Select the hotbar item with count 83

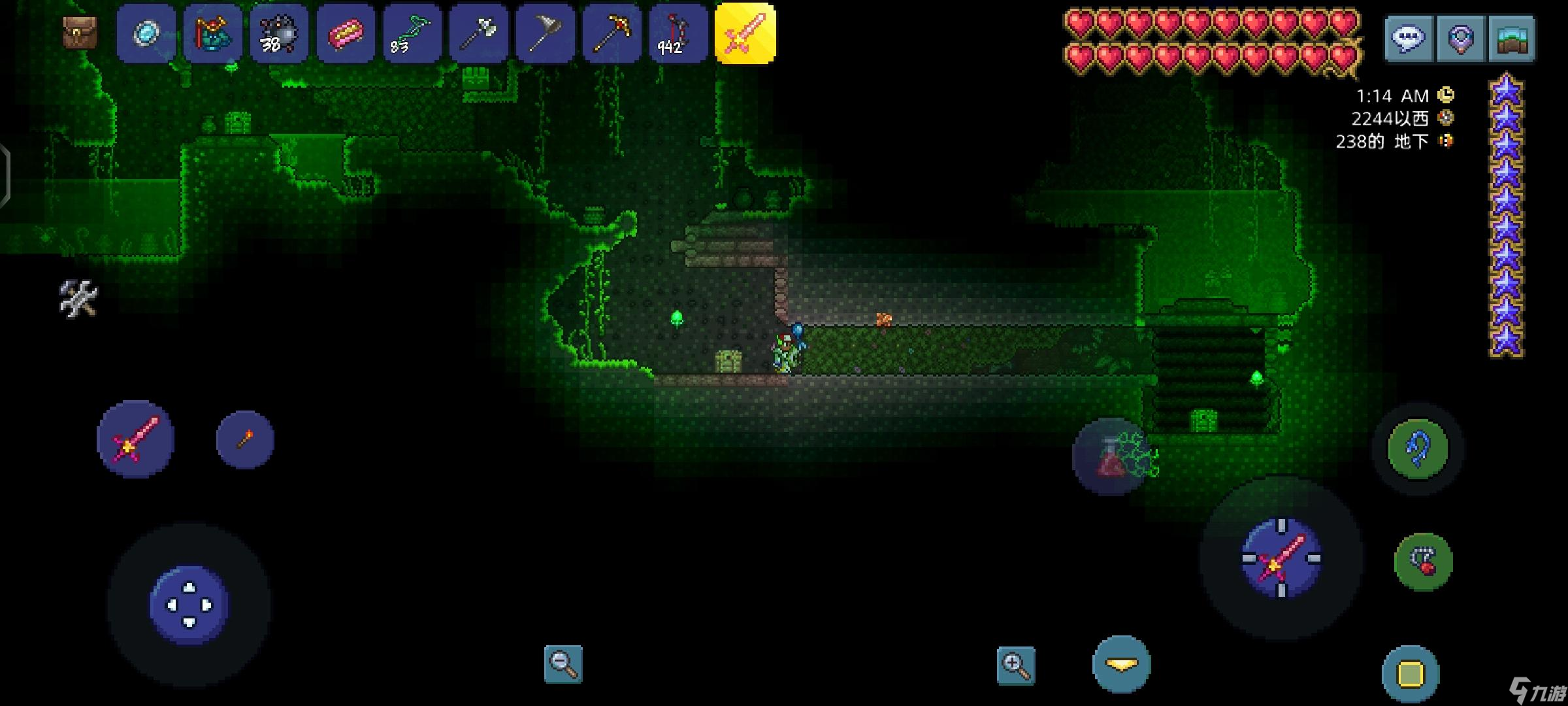(412, 33)
